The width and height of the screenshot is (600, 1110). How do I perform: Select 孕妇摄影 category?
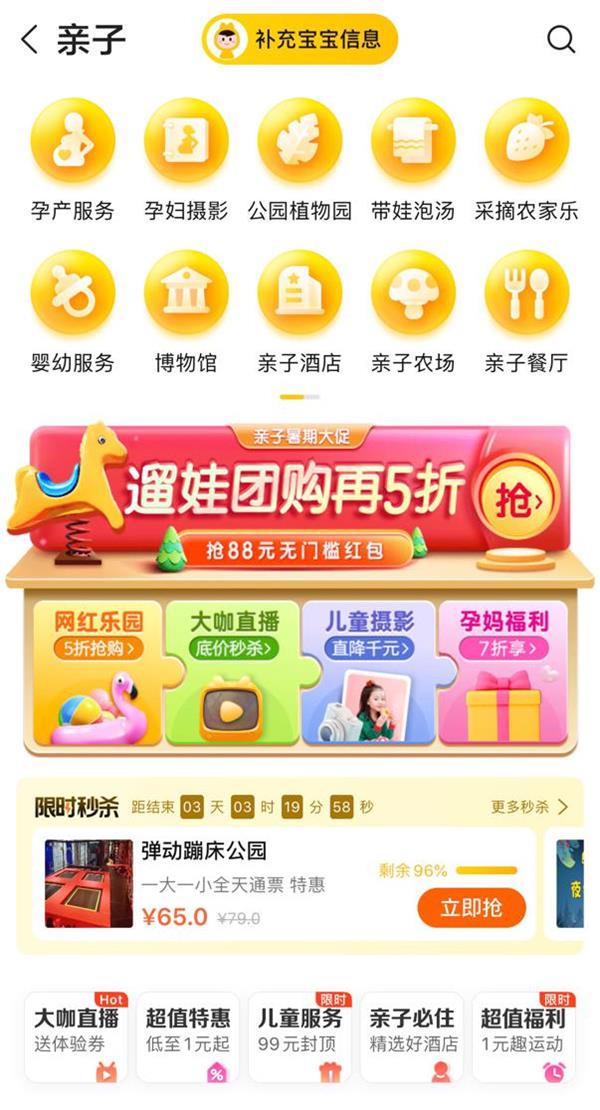click(186, 160)
